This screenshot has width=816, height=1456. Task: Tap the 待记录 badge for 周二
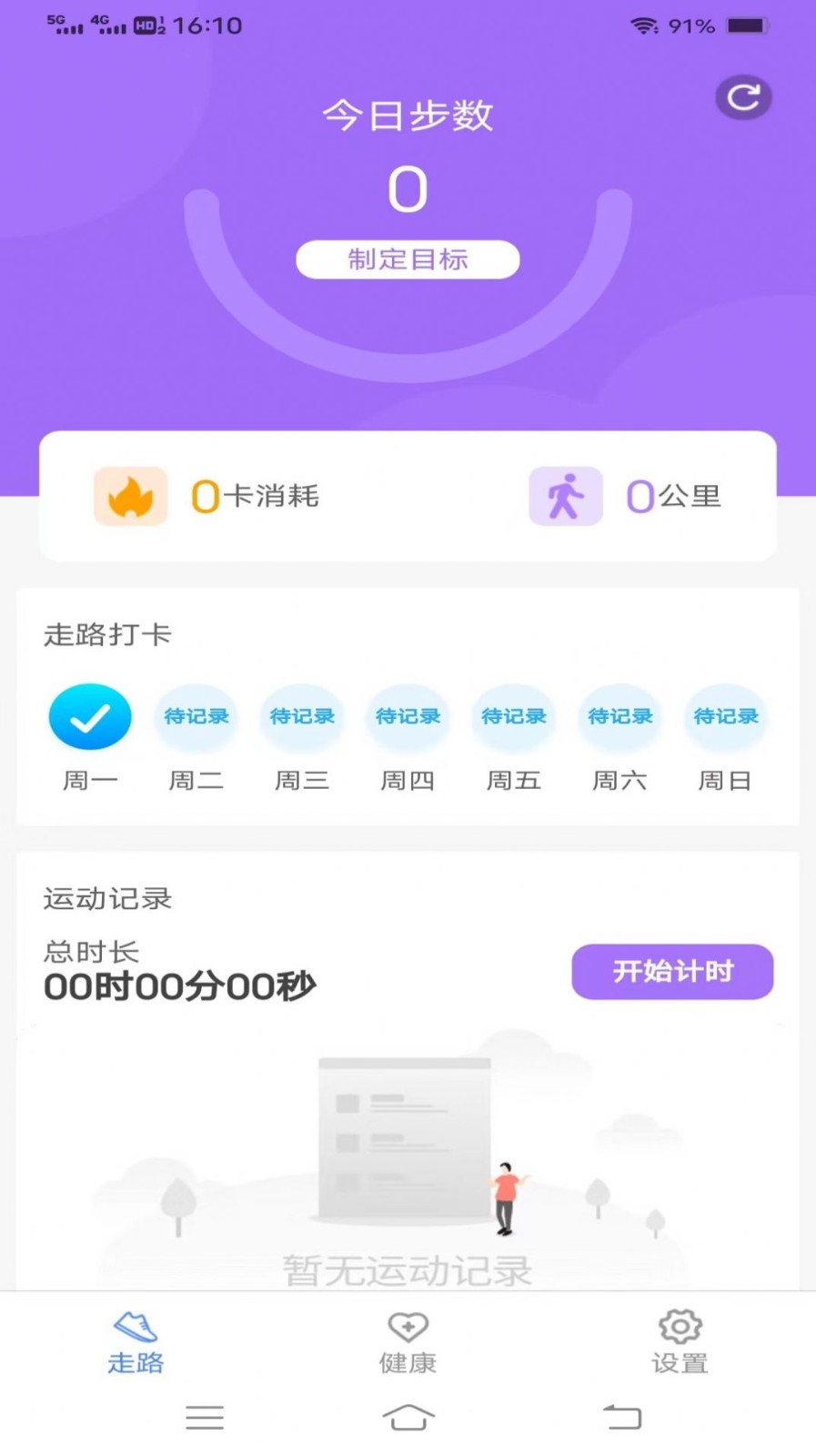(x=196, y=716)
